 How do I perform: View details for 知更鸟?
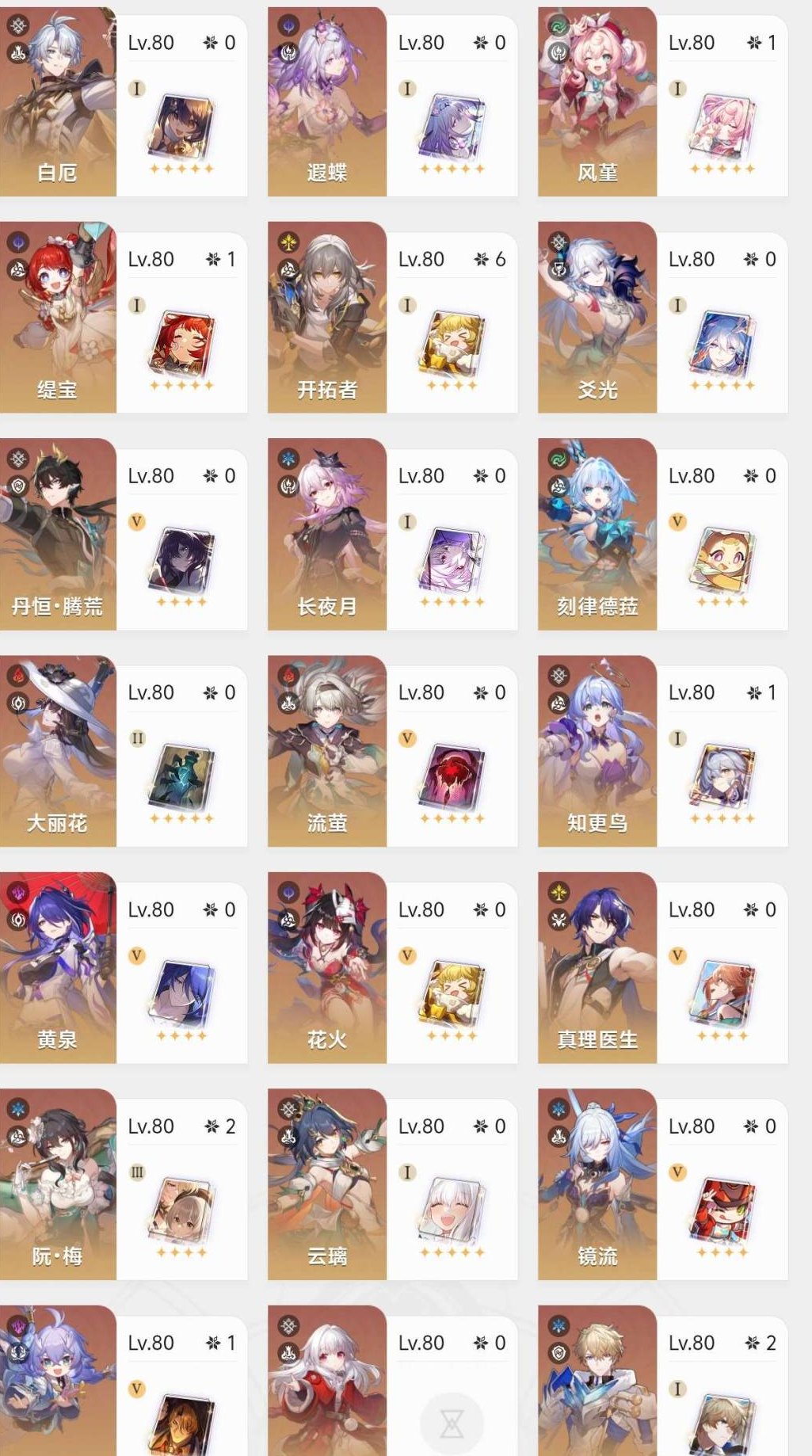pos(597,751)
